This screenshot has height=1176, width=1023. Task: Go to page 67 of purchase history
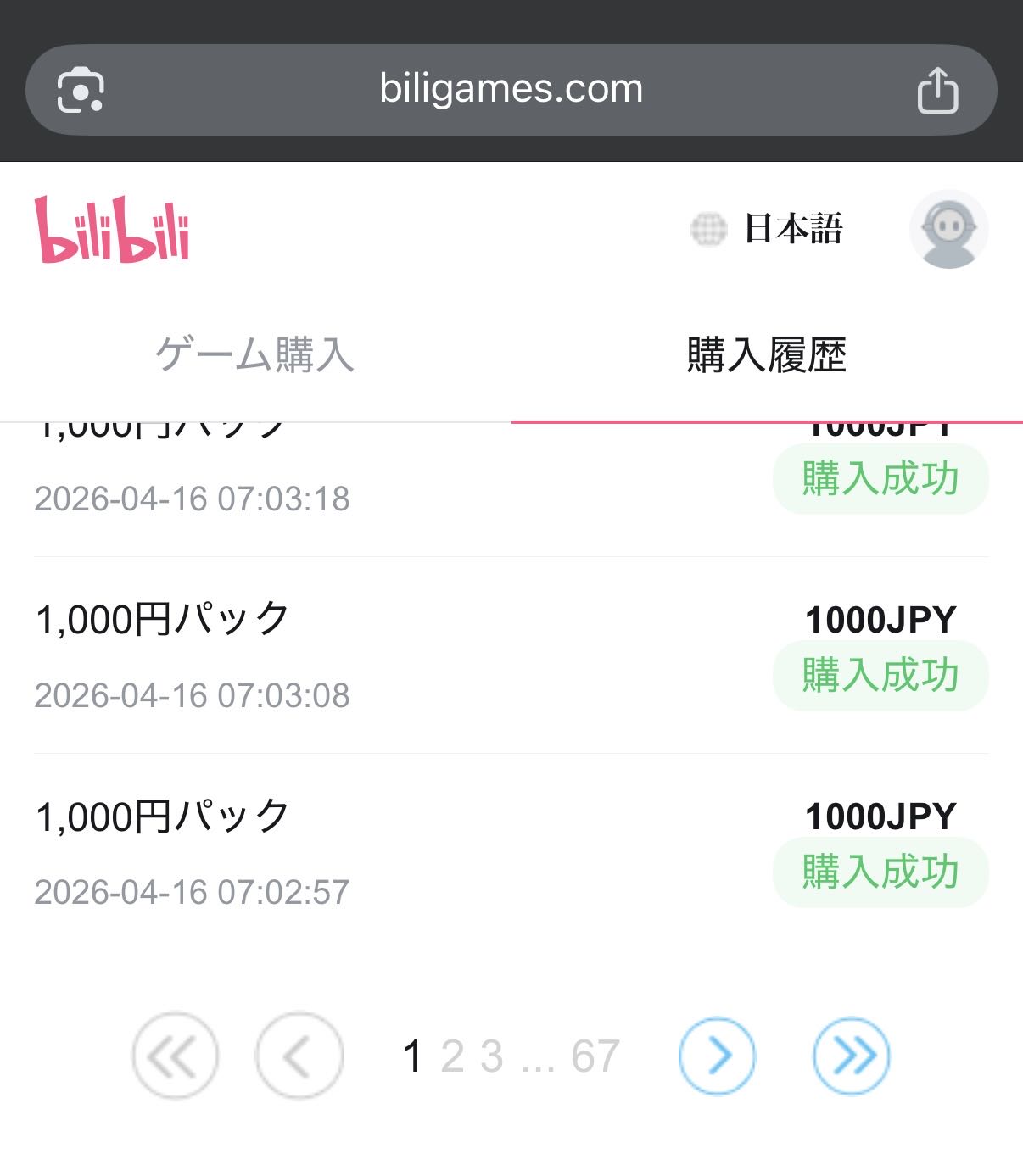pyautogui.click(x=595, y=1056)
